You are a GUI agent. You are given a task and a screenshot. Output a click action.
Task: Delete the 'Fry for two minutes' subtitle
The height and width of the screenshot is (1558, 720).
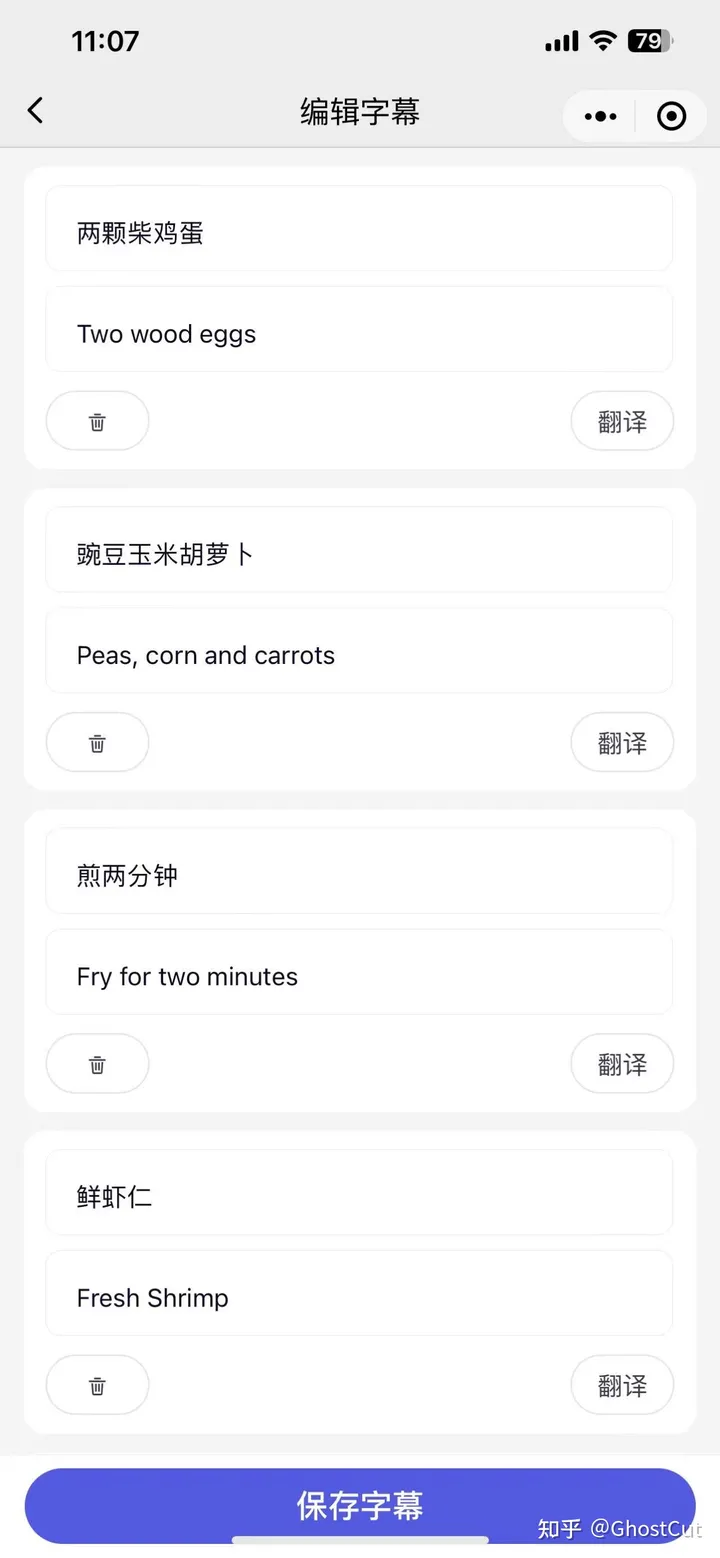[97, 1064]
